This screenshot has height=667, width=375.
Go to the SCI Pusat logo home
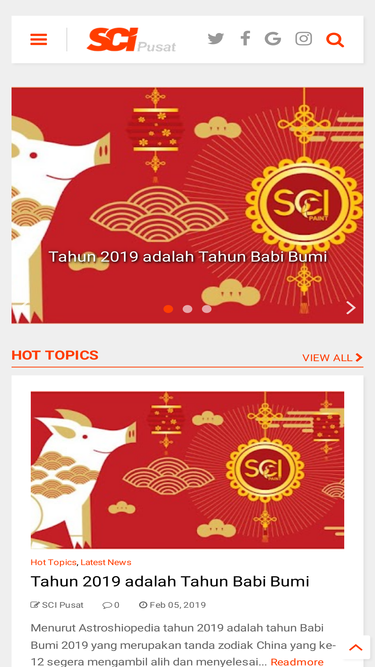(131, 40)
